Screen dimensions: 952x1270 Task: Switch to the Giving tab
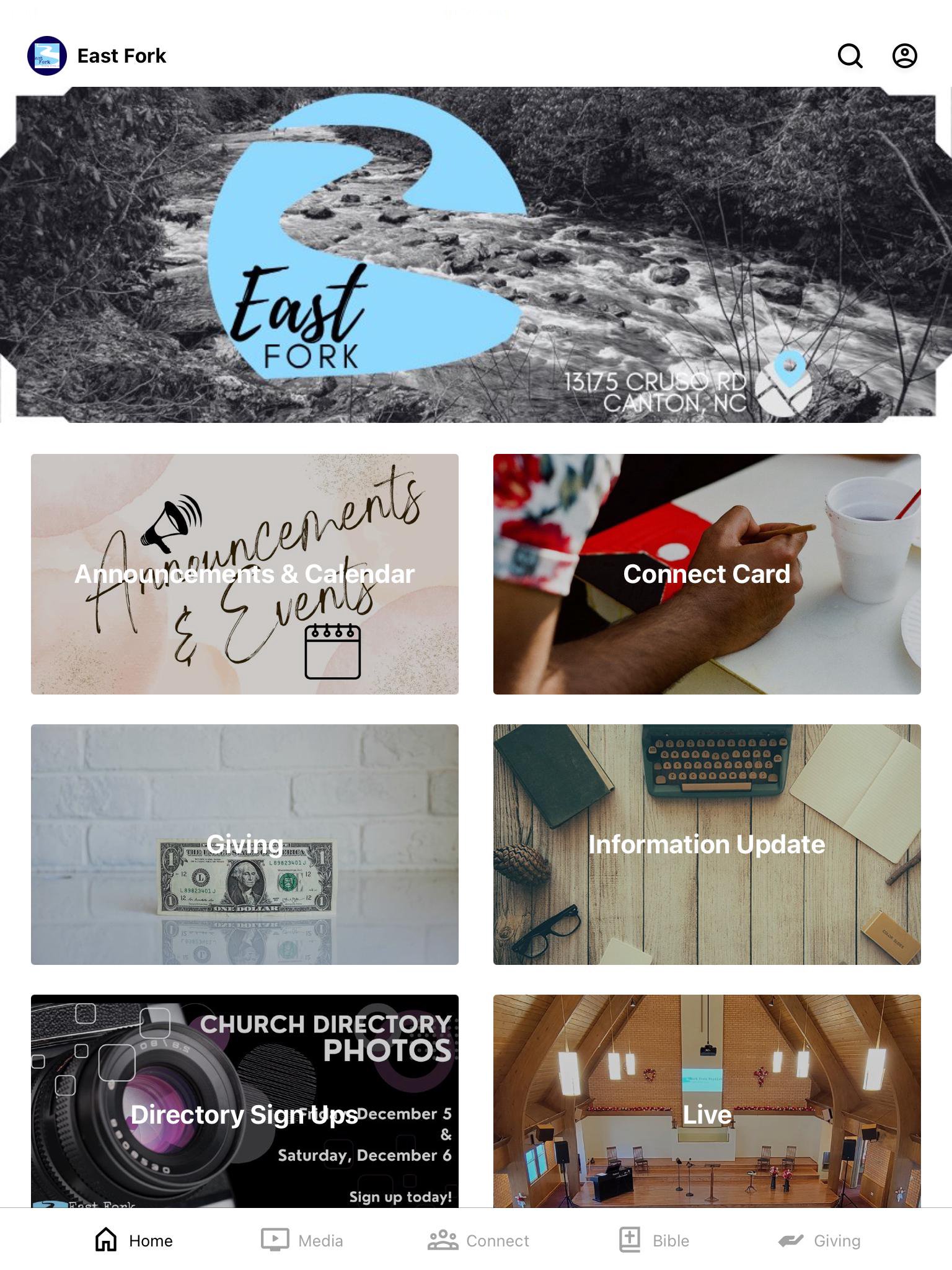click(x=819, y=1240)
